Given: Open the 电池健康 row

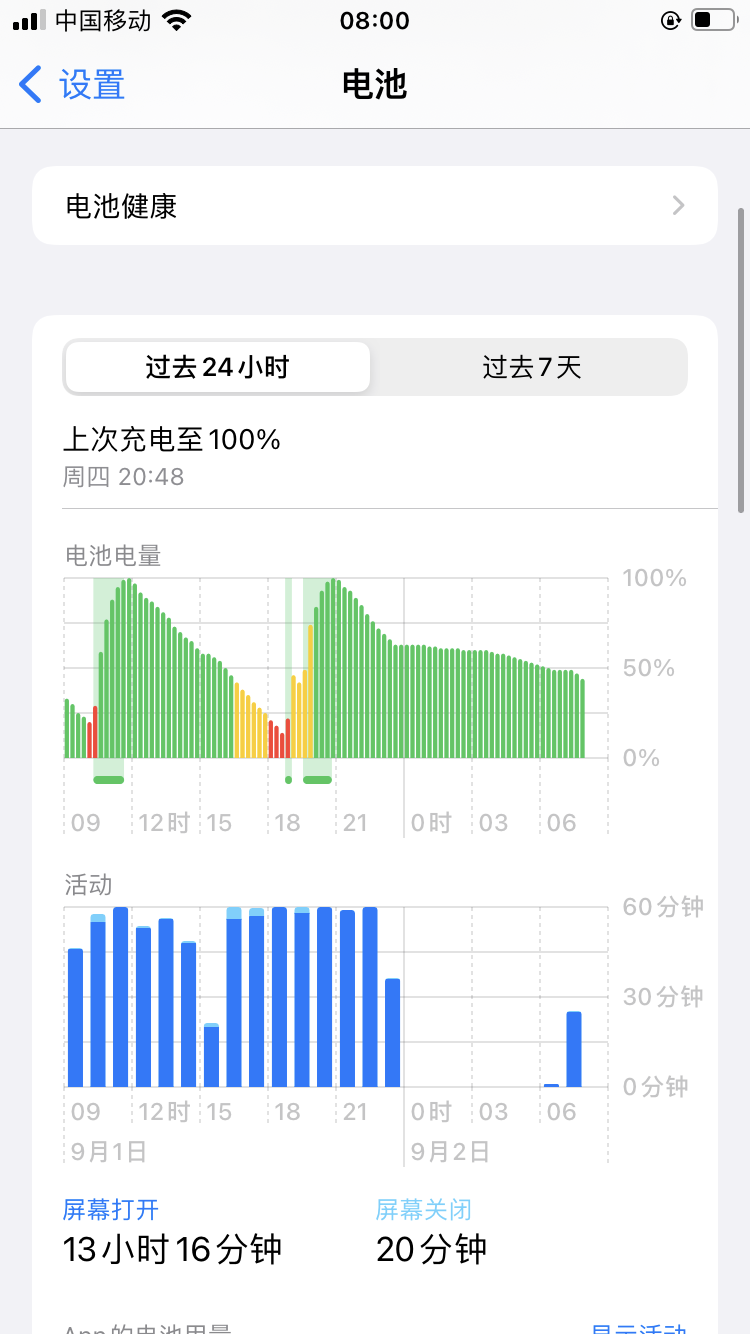Looking at the screenshot, I should pyautogui.click(x=375, y=206).
